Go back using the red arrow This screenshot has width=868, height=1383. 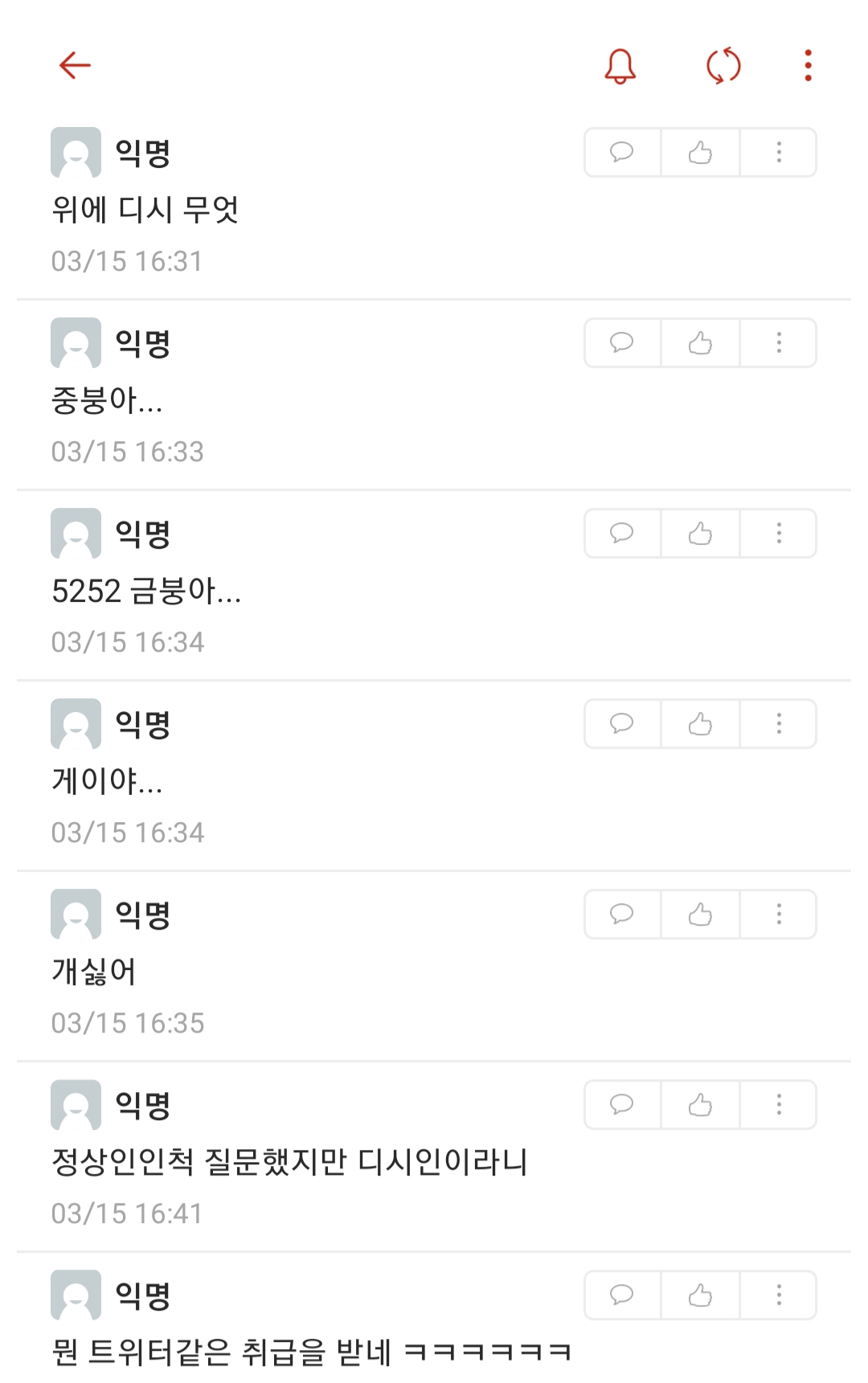coord(75,66)
